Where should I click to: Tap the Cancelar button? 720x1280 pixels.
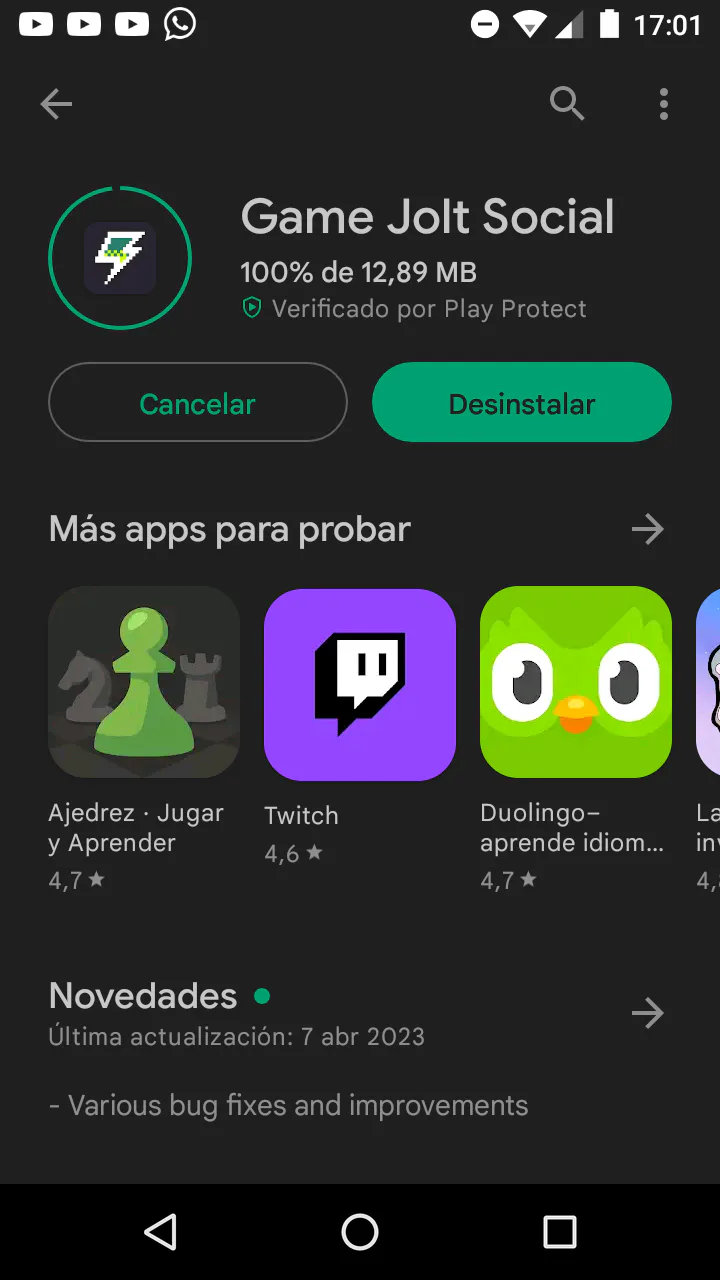pyautogui.click(x=198, y=403)
